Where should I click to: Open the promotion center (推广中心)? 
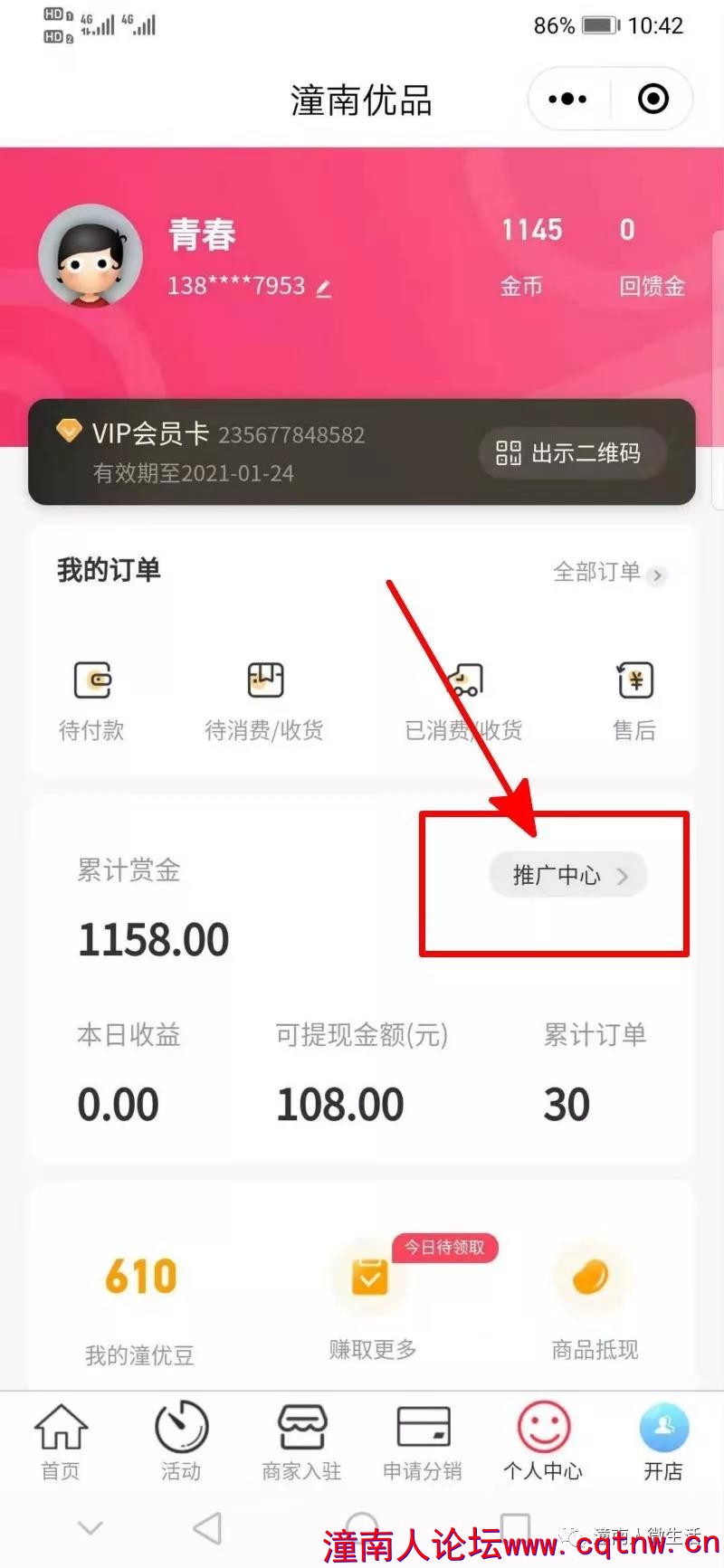568,875
